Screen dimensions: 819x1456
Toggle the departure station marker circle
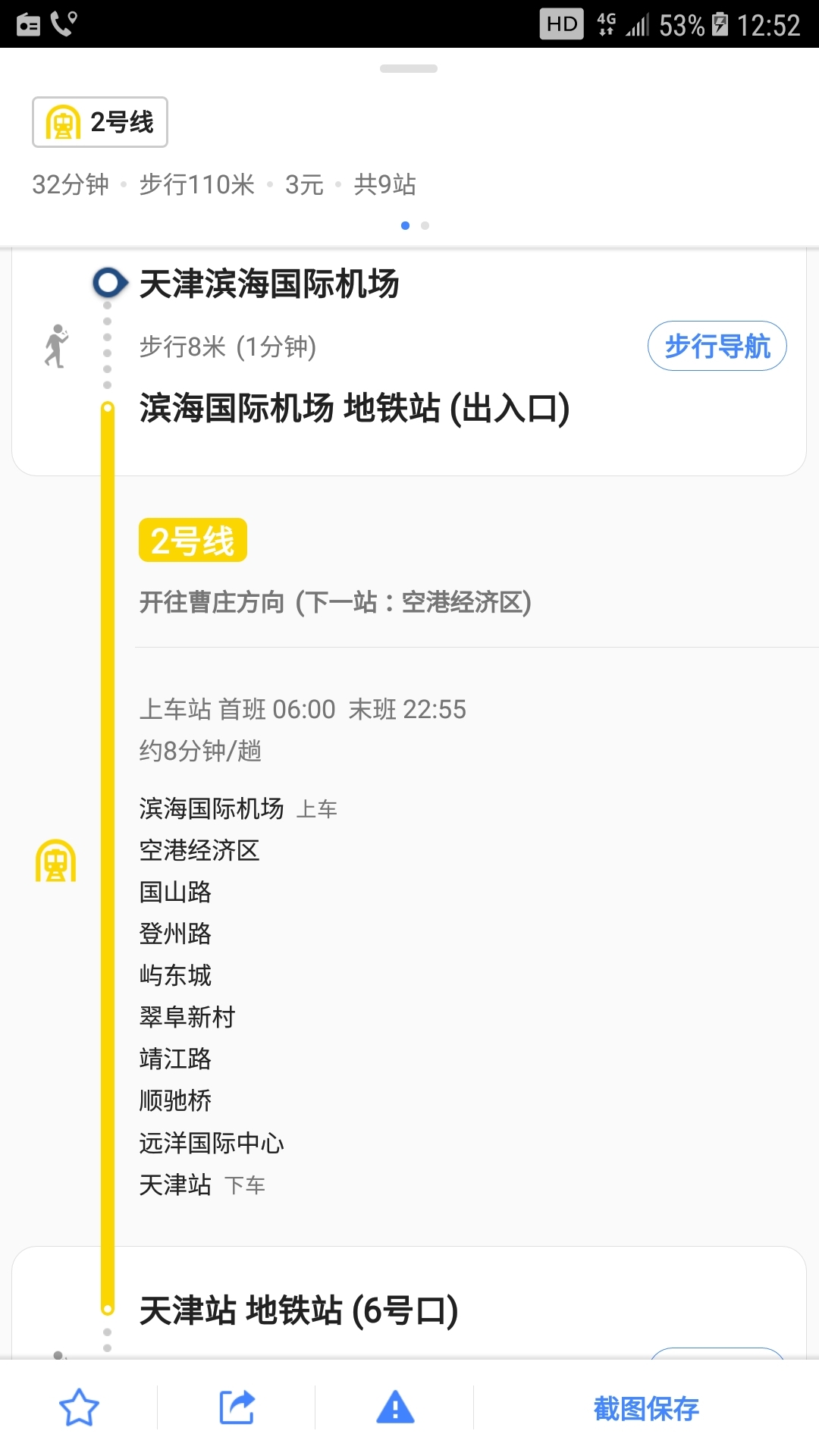108,284
